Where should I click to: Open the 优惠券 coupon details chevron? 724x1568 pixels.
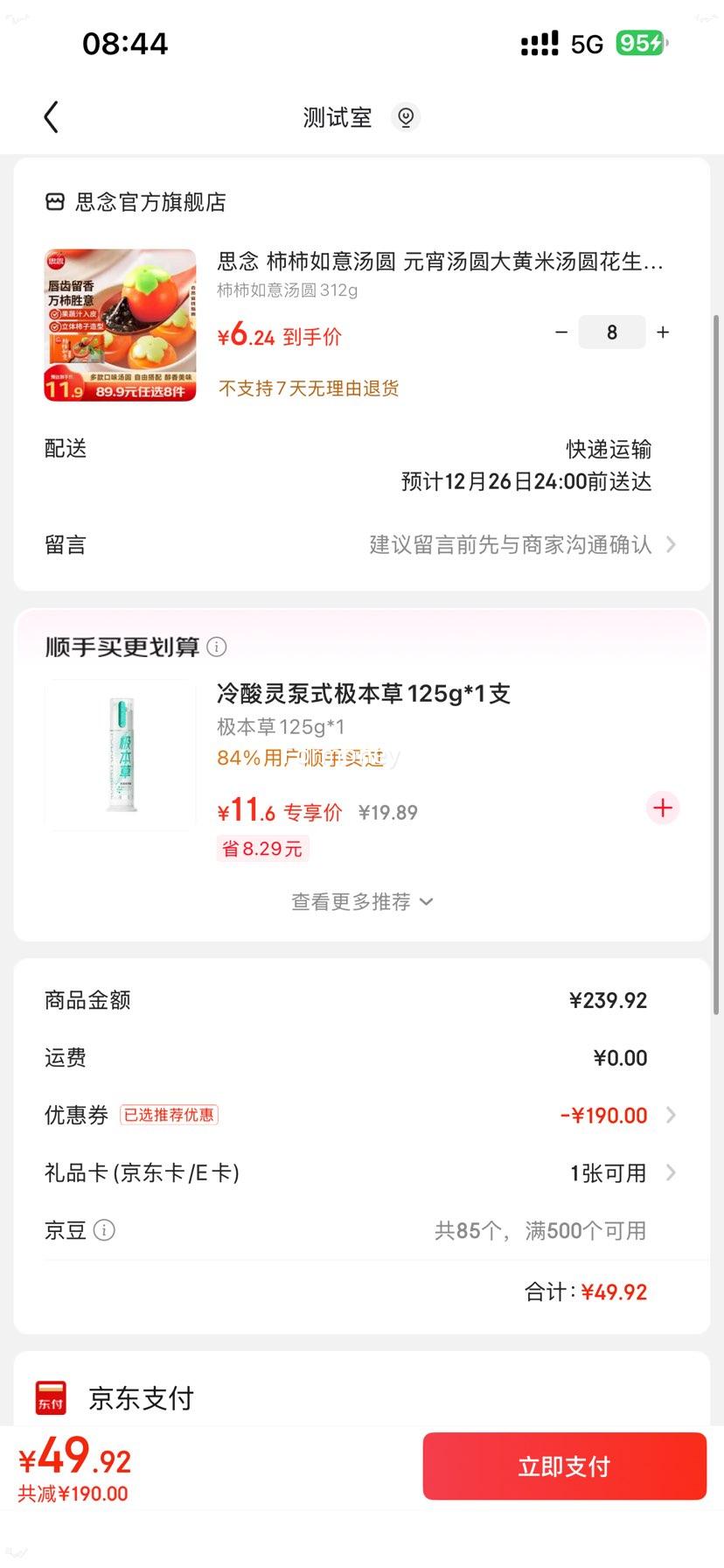tap(670, 1115)
